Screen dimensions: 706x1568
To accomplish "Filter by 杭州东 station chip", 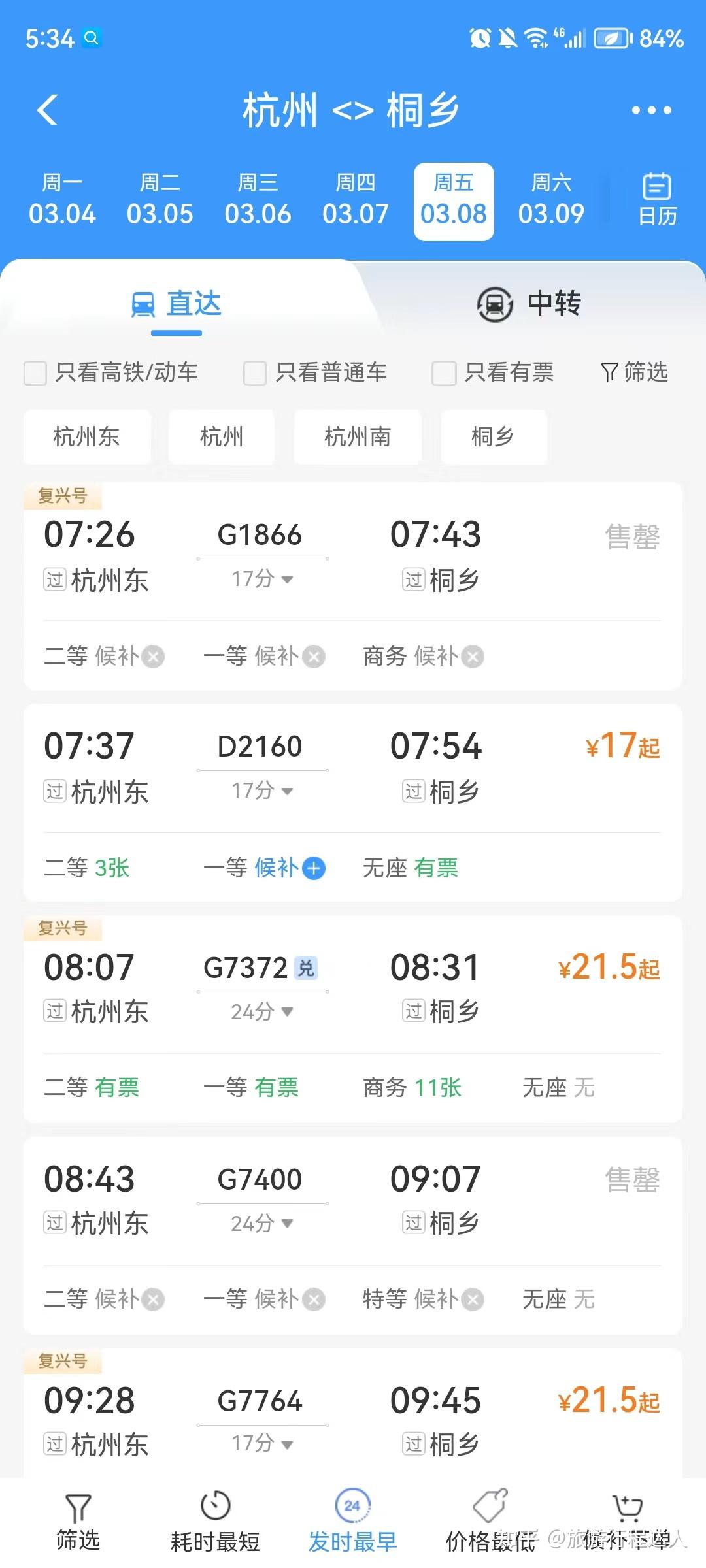I will (87, 436).
